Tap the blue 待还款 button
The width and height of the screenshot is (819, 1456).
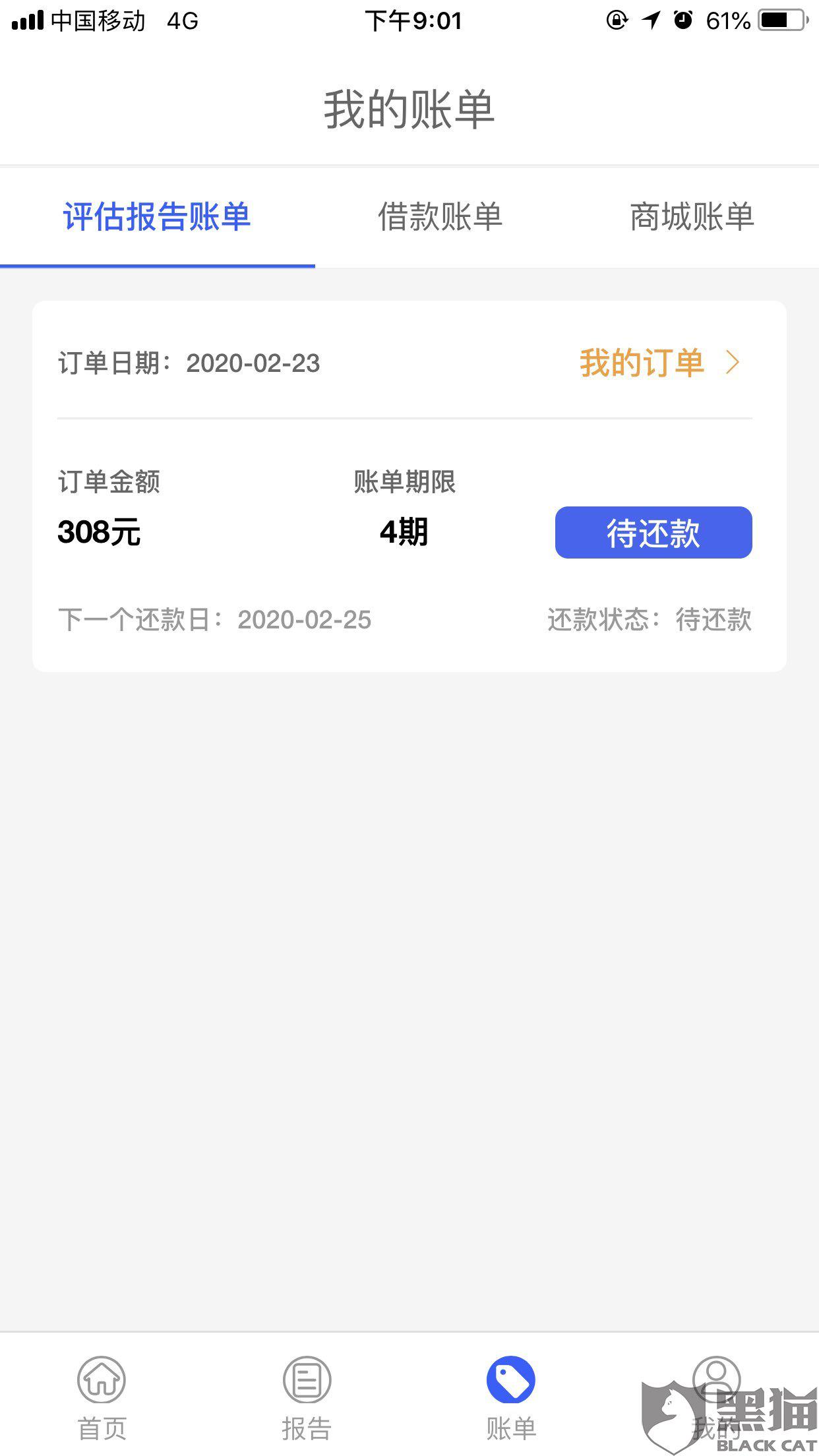pos(653,532)
